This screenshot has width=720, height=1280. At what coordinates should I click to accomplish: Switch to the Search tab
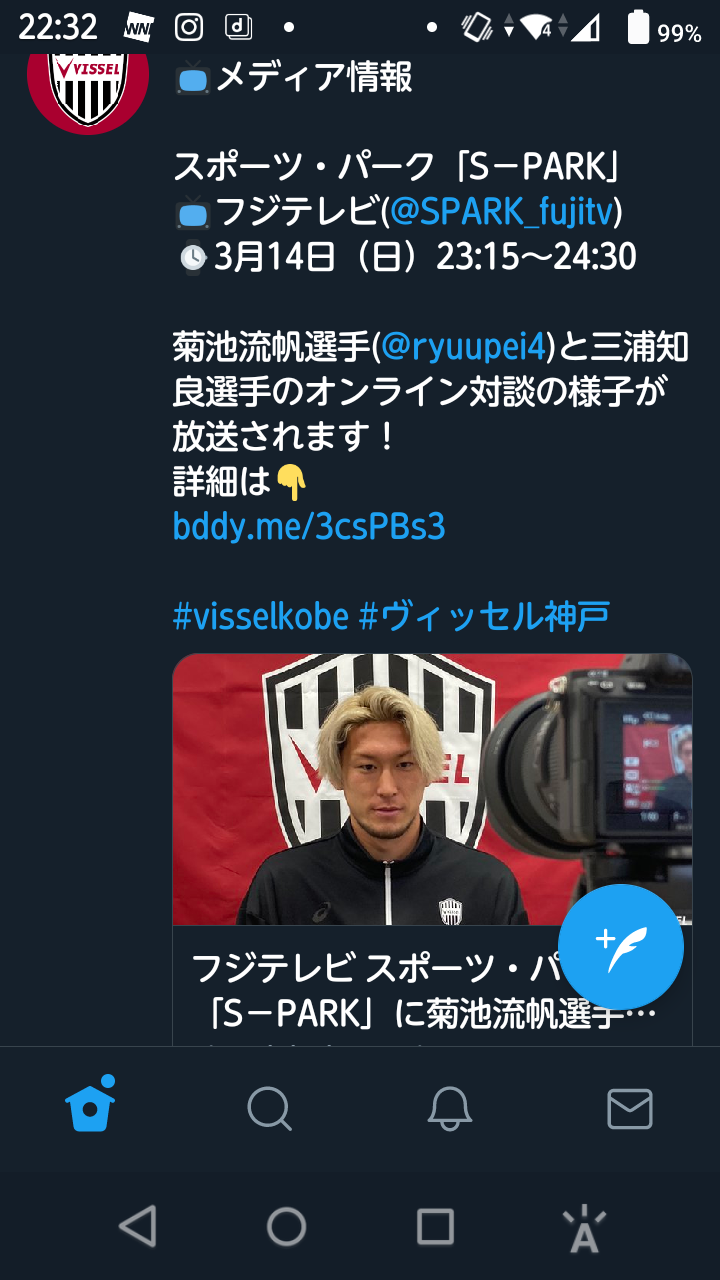[269, 1108]
